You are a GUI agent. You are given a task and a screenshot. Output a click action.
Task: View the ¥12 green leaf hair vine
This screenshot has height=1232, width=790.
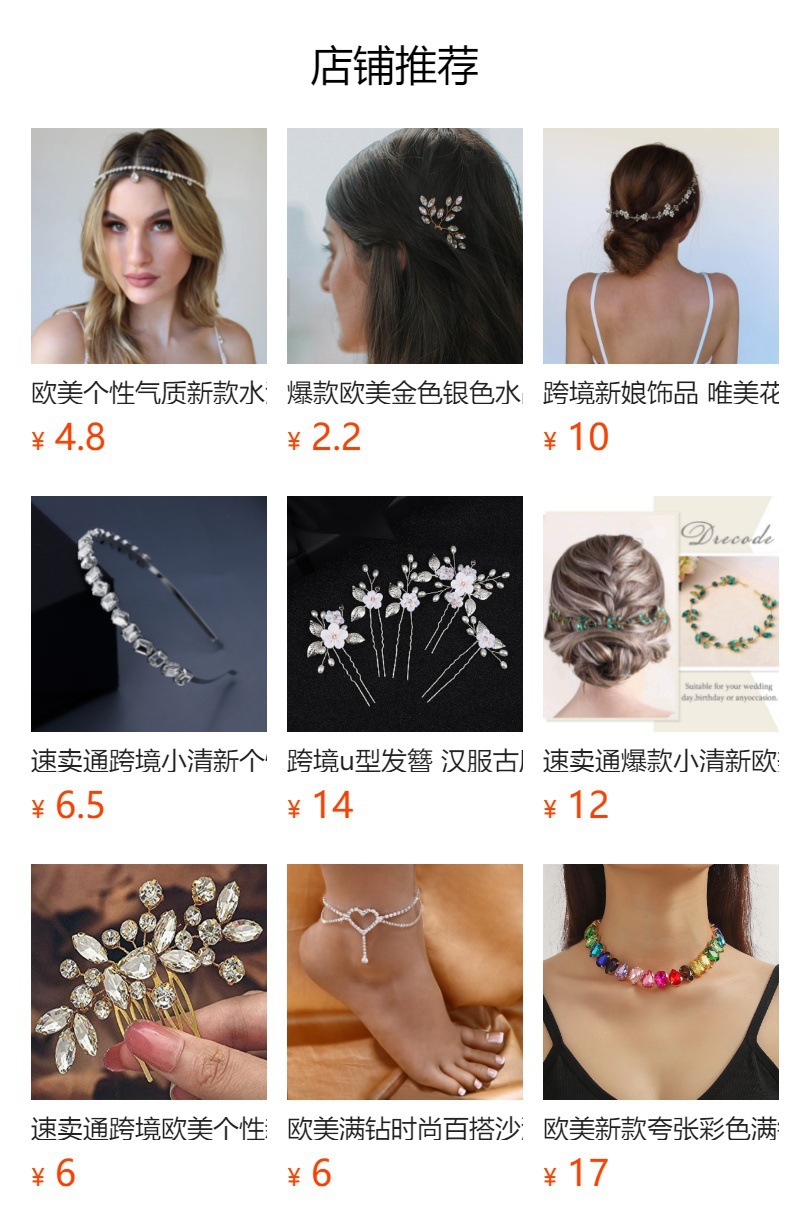click(660, 614)
